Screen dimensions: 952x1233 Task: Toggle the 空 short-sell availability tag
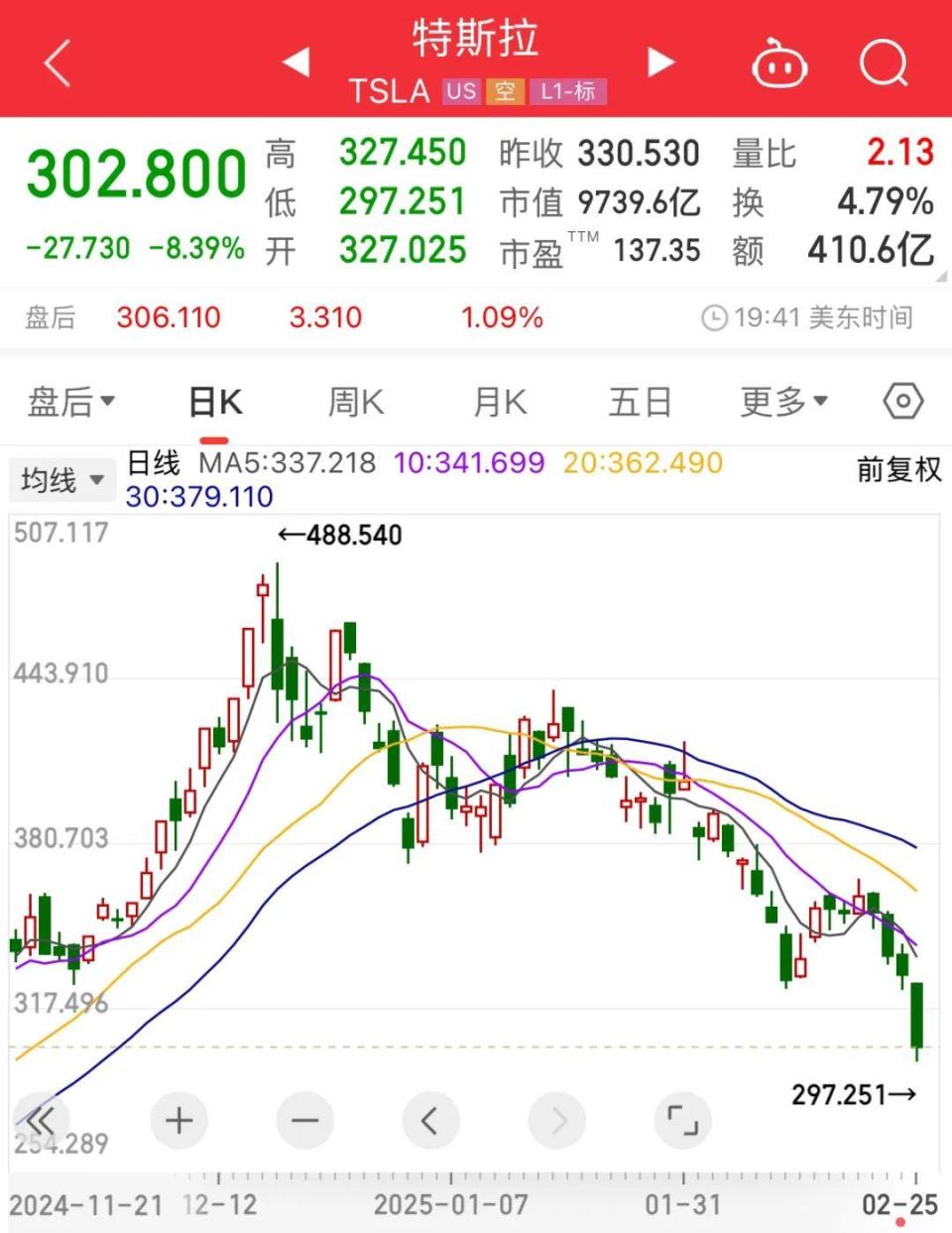pyautogui.click(x=505, y=91)
